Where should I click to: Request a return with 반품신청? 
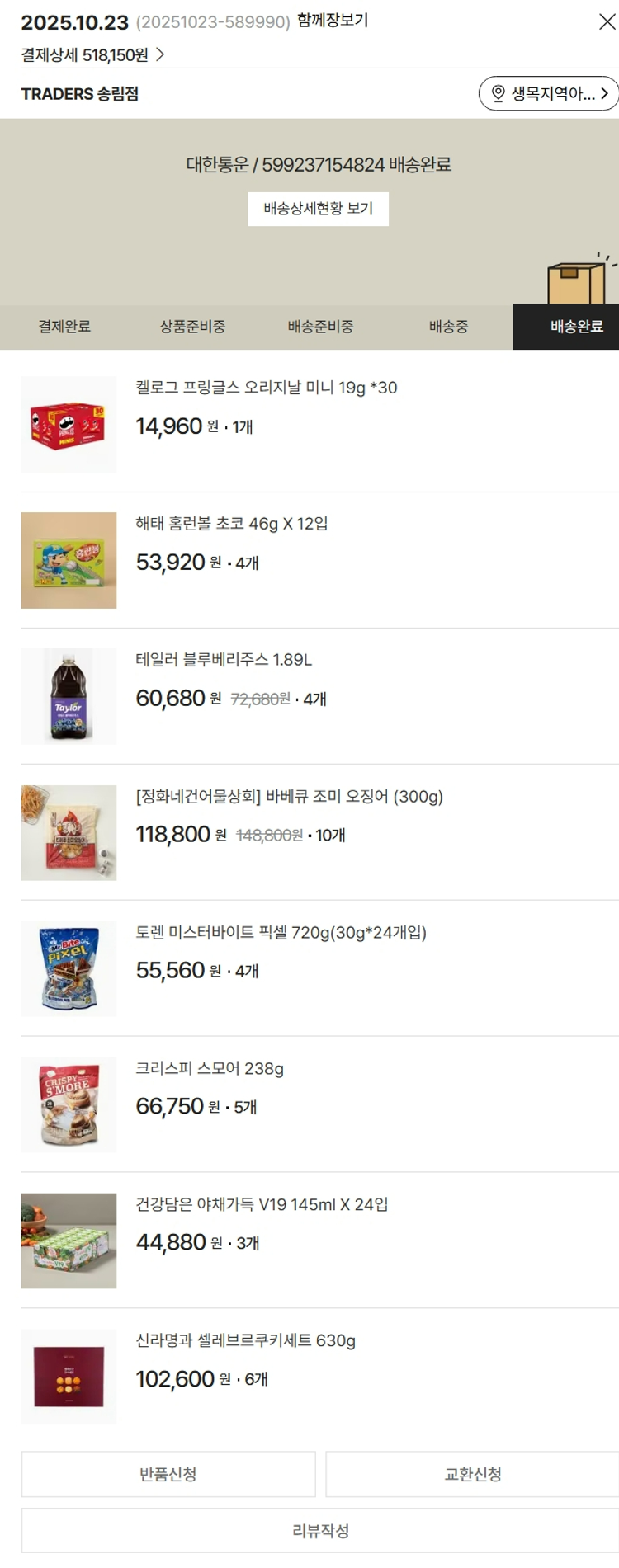point(168,1474)
